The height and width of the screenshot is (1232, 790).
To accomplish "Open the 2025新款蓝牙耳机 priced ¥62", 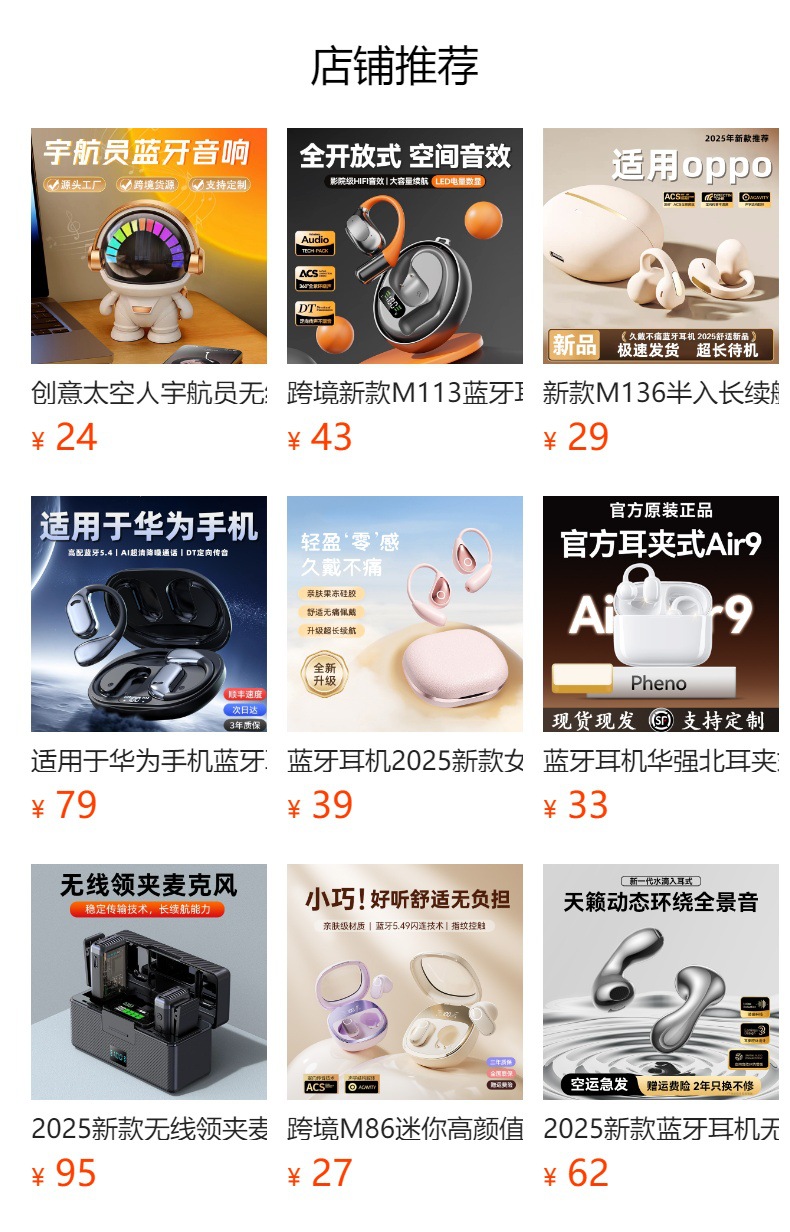I will pyautogui.click(x=661, y=982).
